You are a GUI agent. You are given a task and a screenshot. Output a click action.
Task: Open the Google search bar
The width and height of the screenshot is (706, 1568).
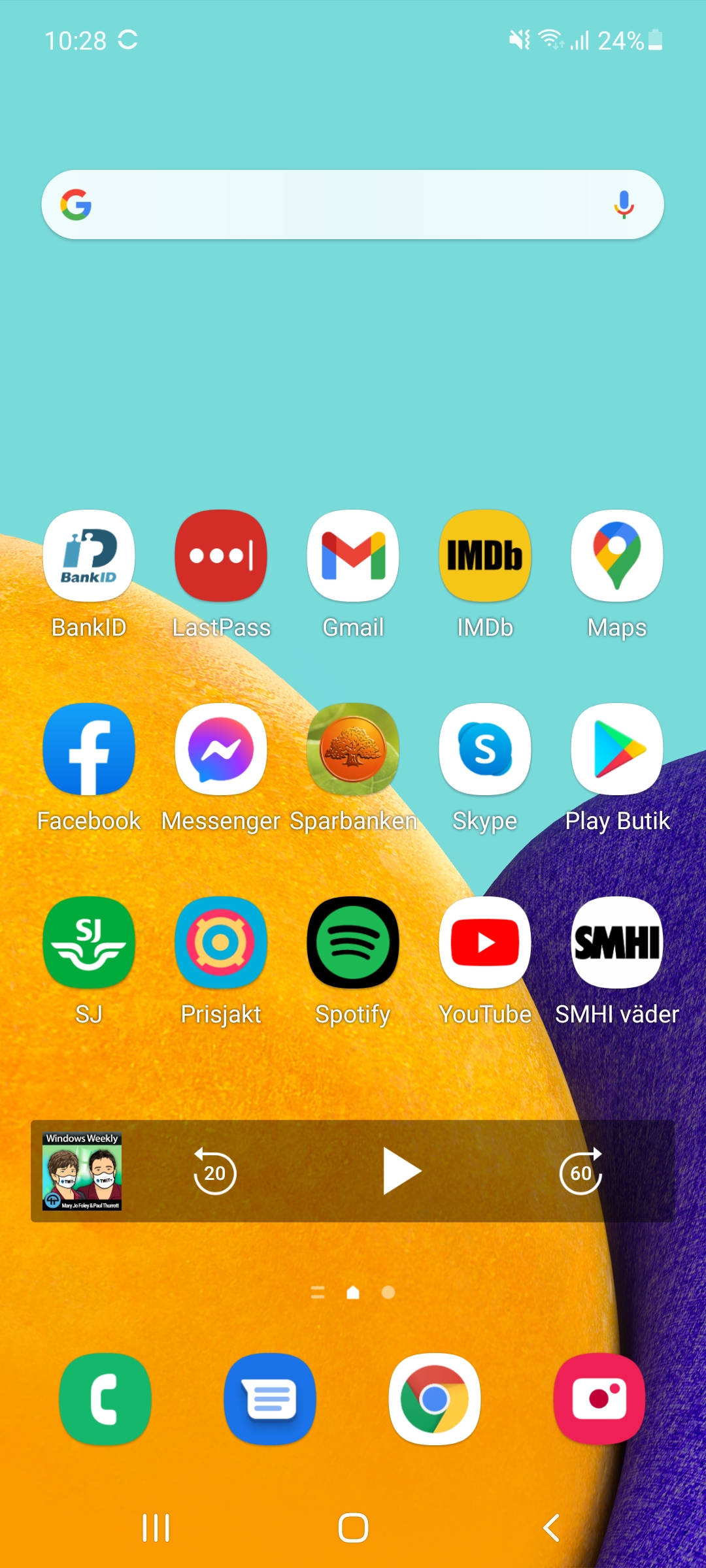[x=340, y=204]
